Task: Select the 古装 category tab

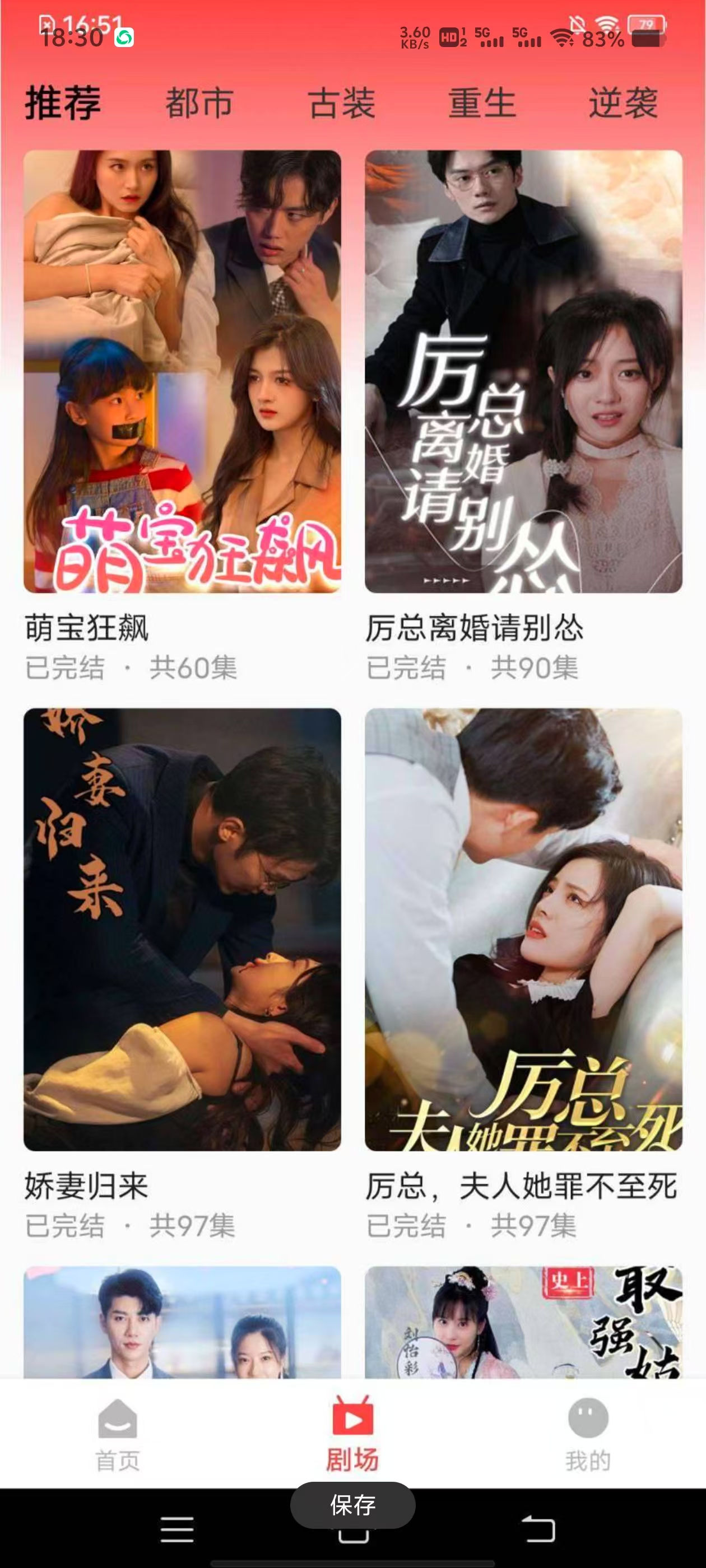Action: pos(341,102)
